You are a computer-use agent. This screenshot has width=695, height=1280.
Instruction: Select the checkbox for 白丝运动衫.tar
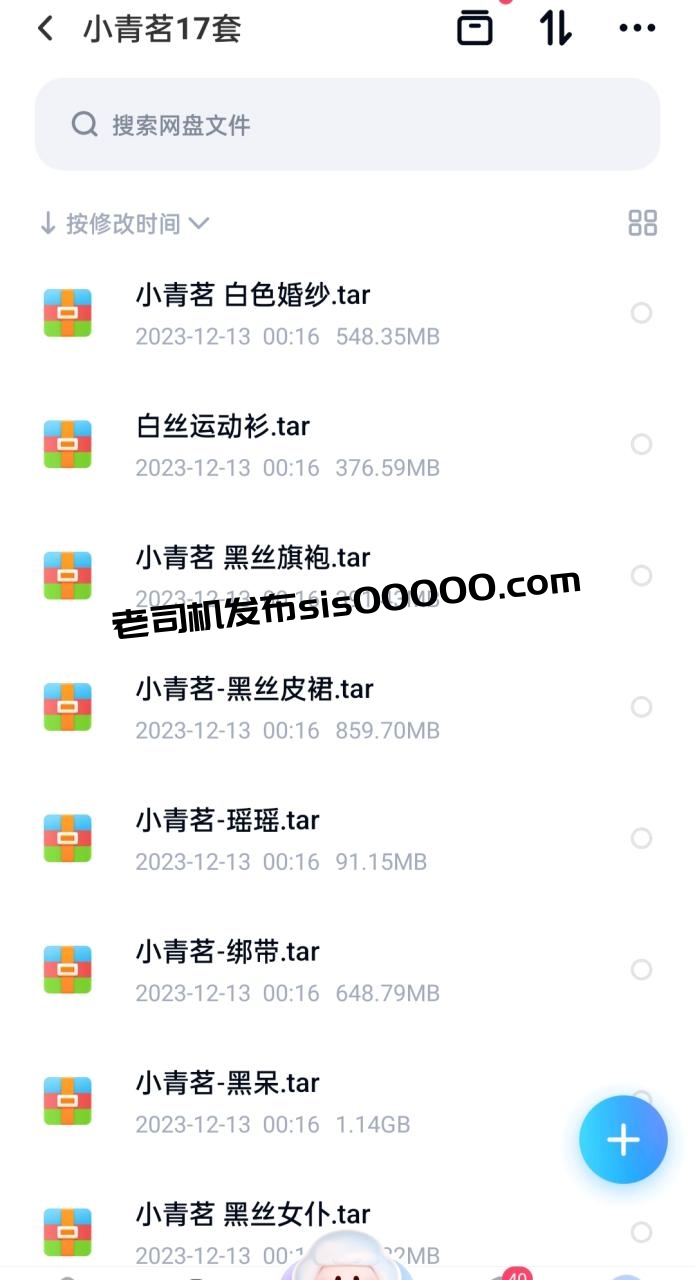pyautogui.click(x=641, y=444)
